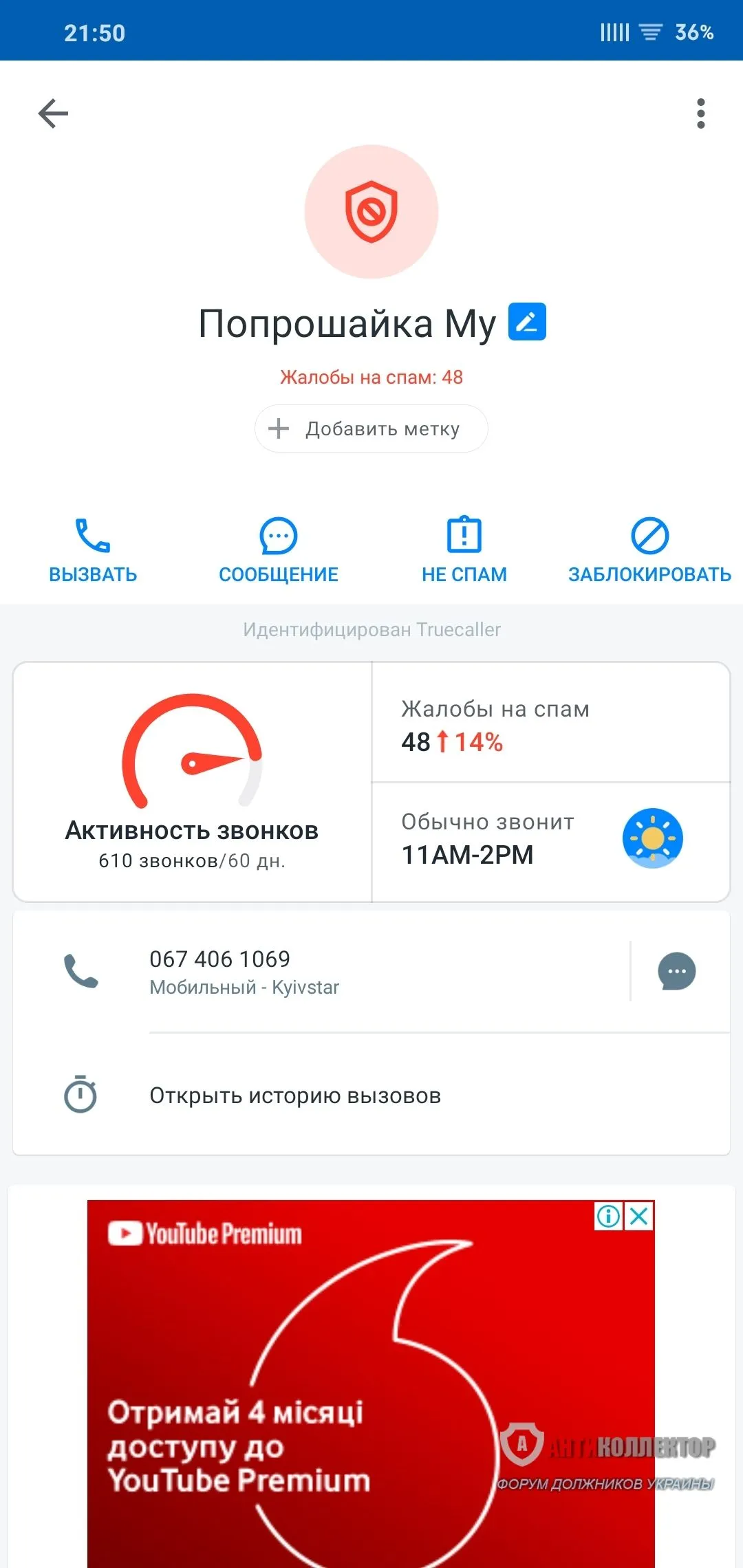View ad info for the YouTube Premium banner
The image size is (743, 1568).
point(608,1216)
